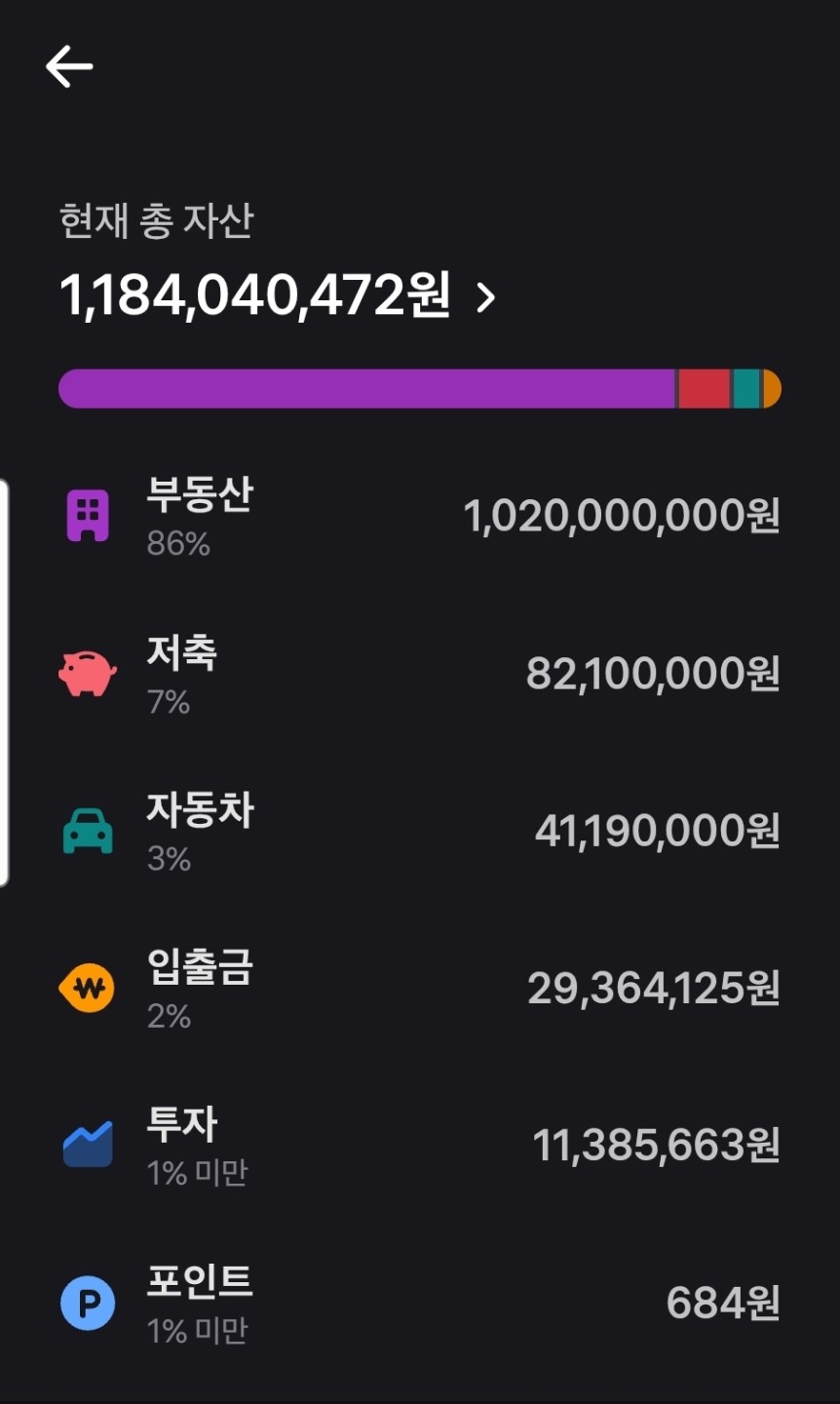Select the teal 자동차 car icon

[89, 829]
